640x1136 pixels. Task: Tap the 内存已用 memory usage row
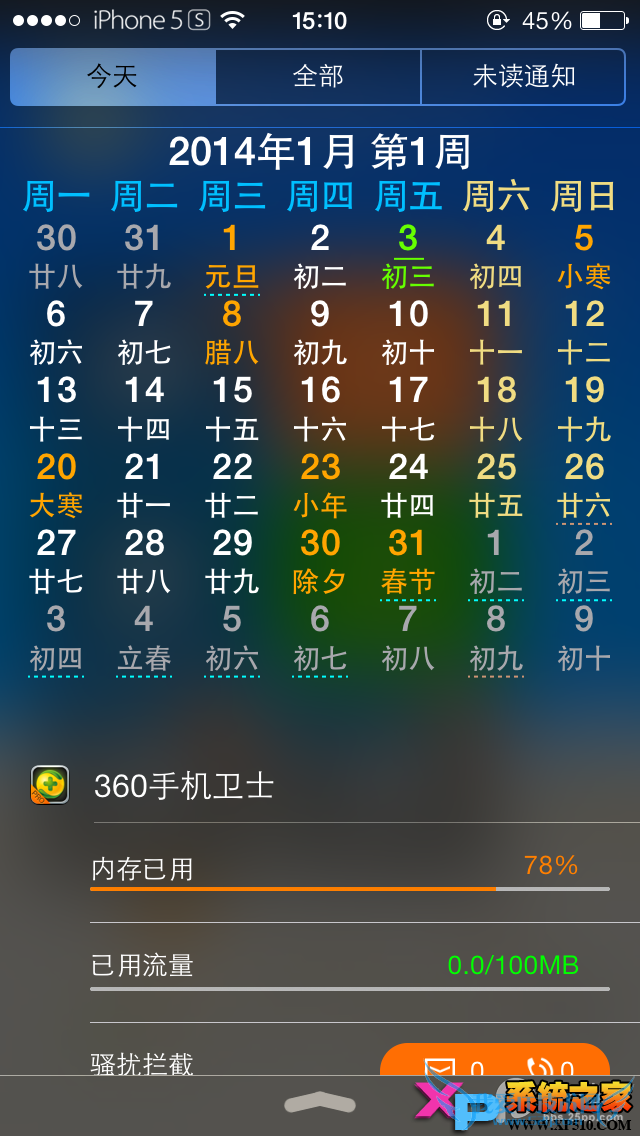pyautogui.click(x=350, y=871)
